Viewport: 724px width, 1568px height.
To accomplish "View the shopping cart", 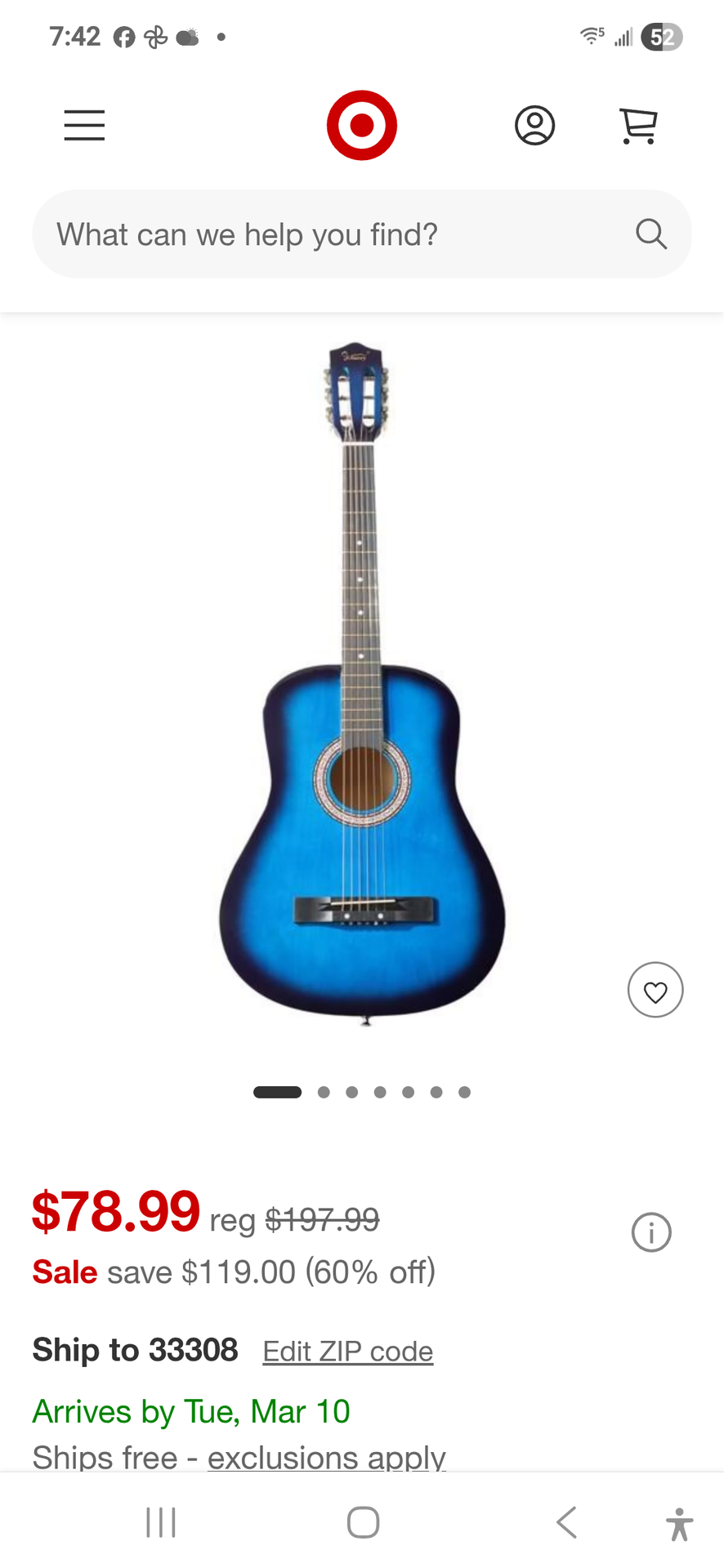I will 638,126.
